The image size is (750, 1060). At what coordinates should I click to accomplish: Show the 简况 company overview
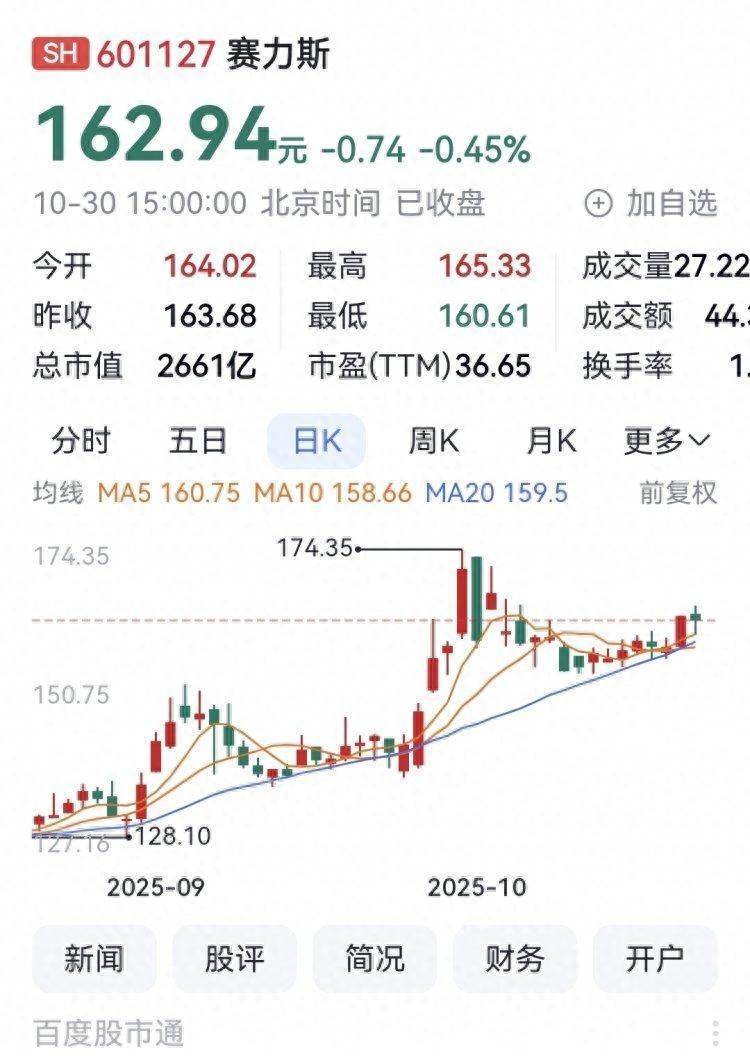[375, 959]
